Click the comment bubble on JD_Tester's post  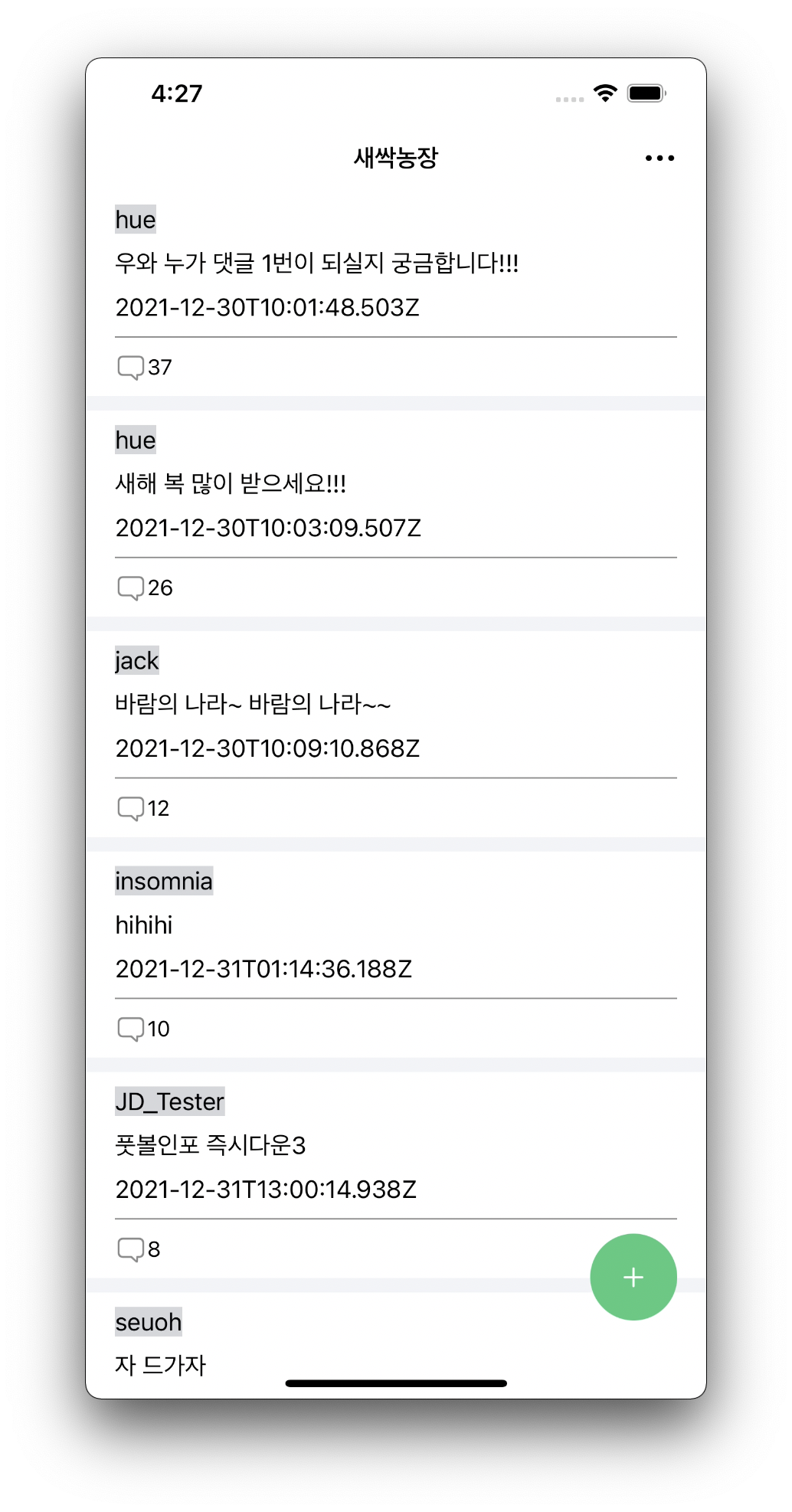(131, 1248)
